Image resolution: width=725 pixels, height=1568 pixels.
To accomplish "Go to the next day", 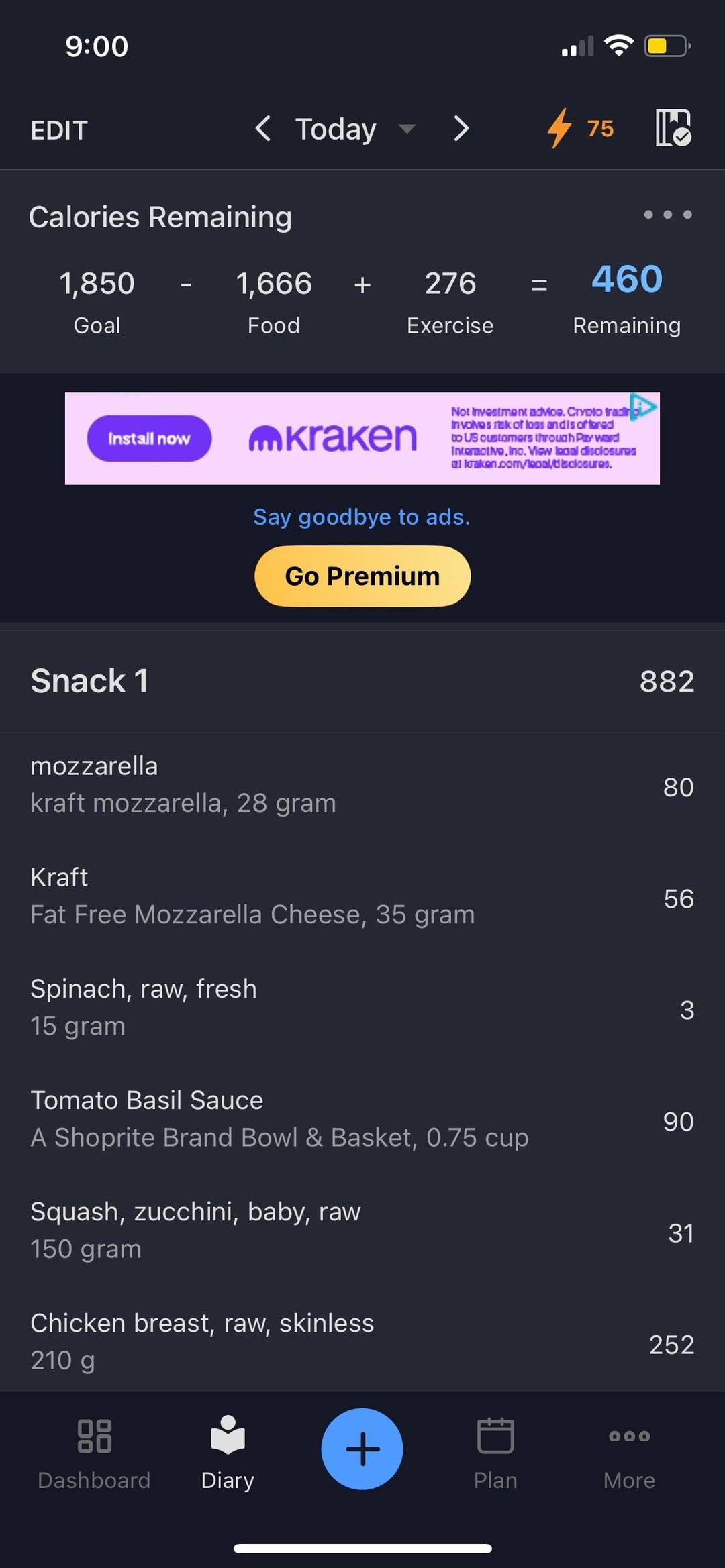I will click(x=461, y=128).
